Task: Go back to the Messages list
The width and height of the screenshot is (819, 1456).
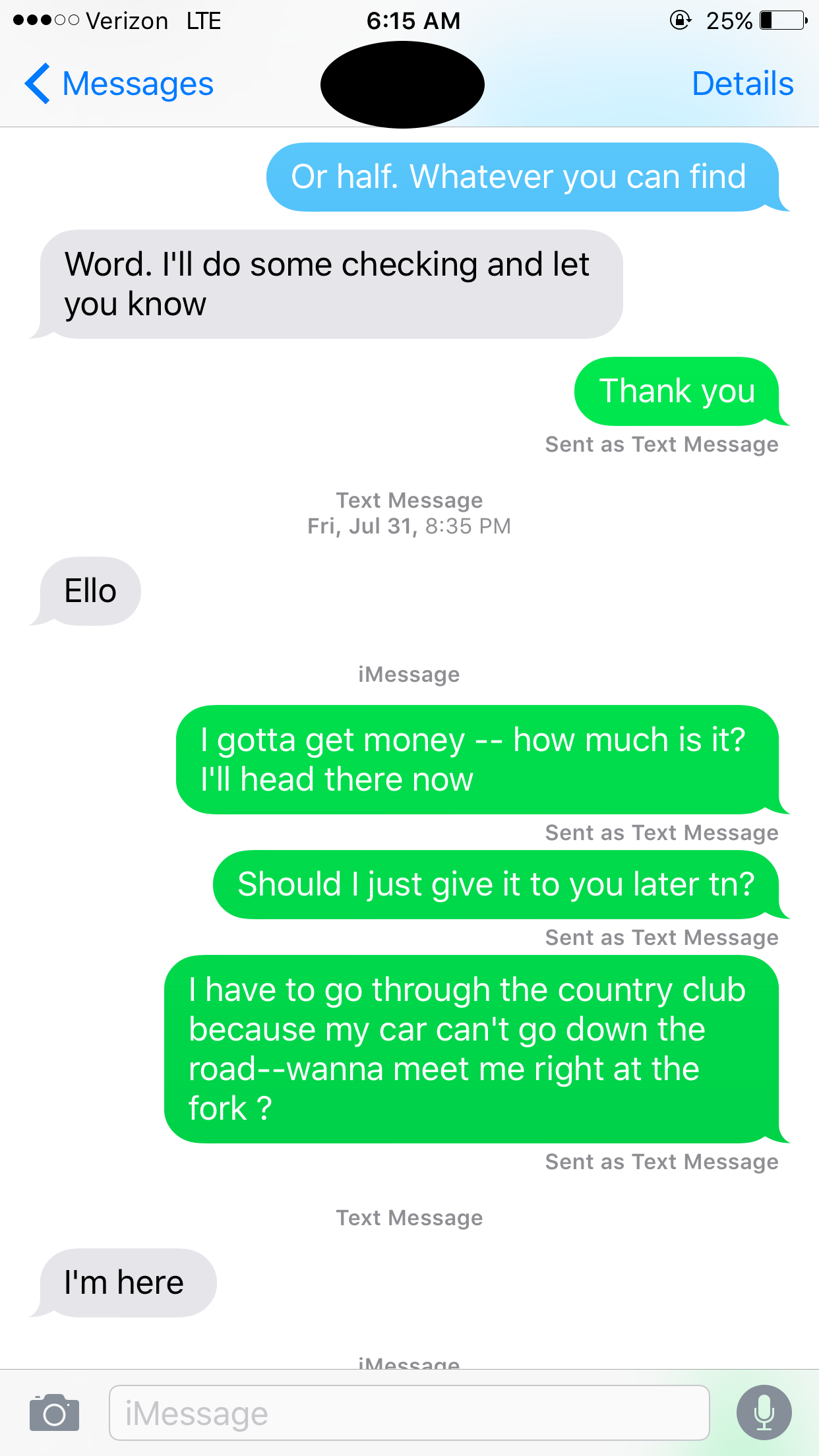Action: pos(119,84)
